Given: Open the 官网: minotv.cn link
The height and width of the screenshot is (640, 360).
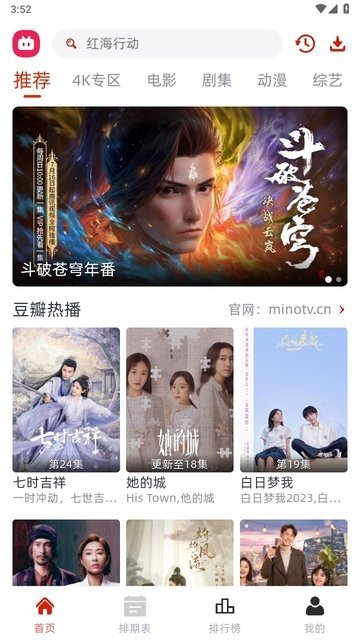Looking at the screenshot, I should click(287, 310).
